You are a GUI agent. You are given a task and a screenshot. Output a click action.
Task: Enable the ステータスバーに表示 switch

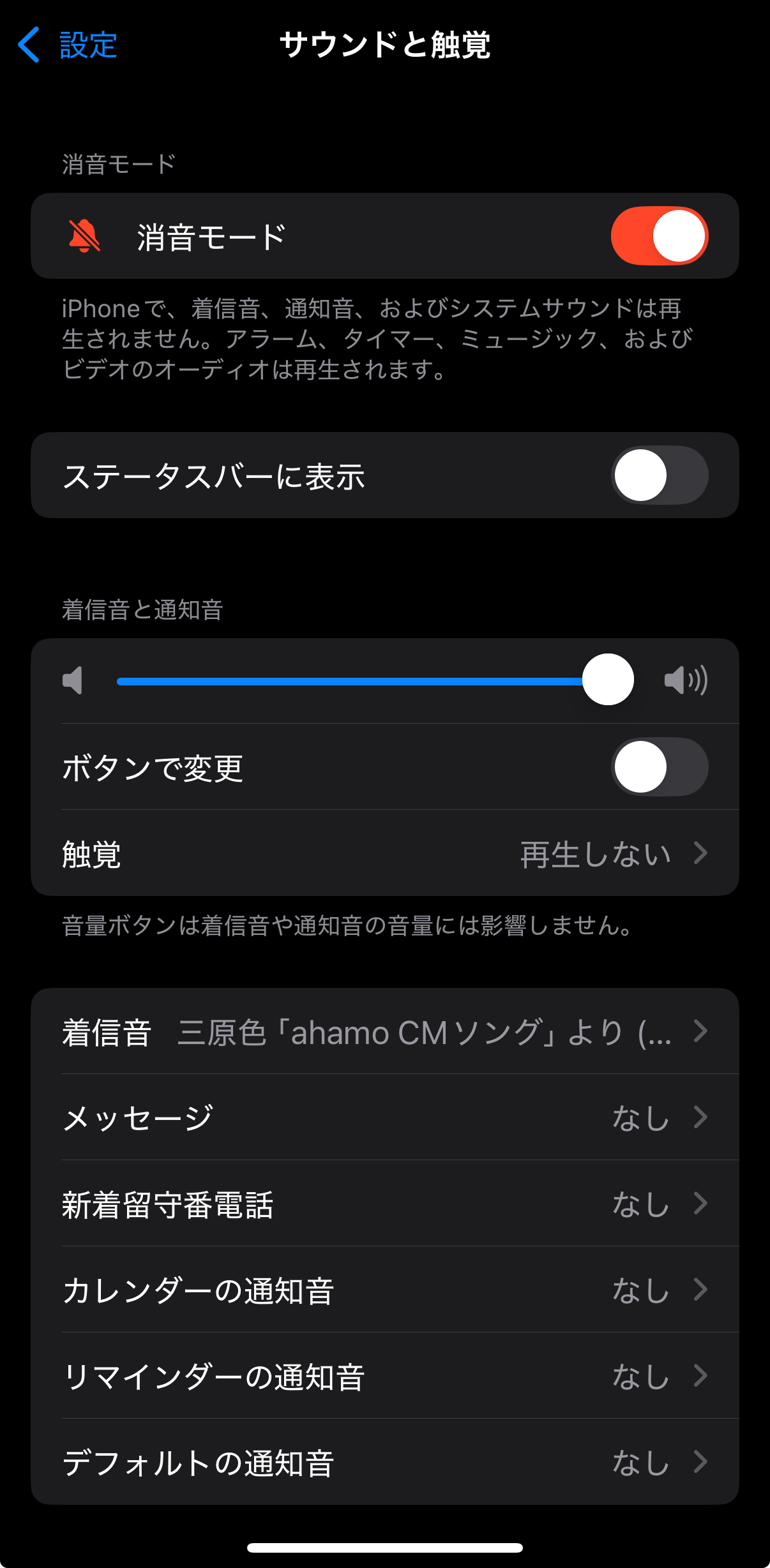tap(658, 475)
